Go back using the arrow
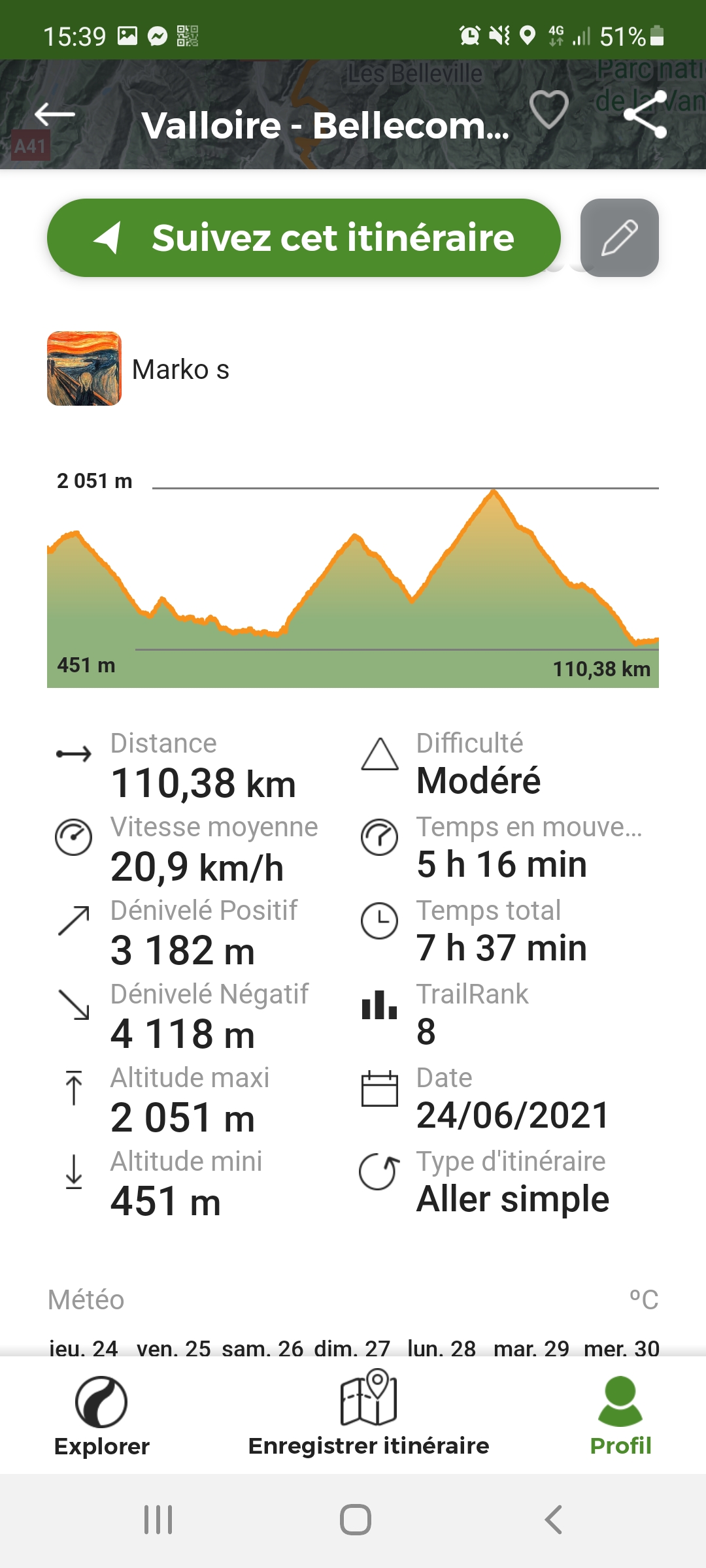The height and width of the screenshot is (1568, 706). (55, 114)
